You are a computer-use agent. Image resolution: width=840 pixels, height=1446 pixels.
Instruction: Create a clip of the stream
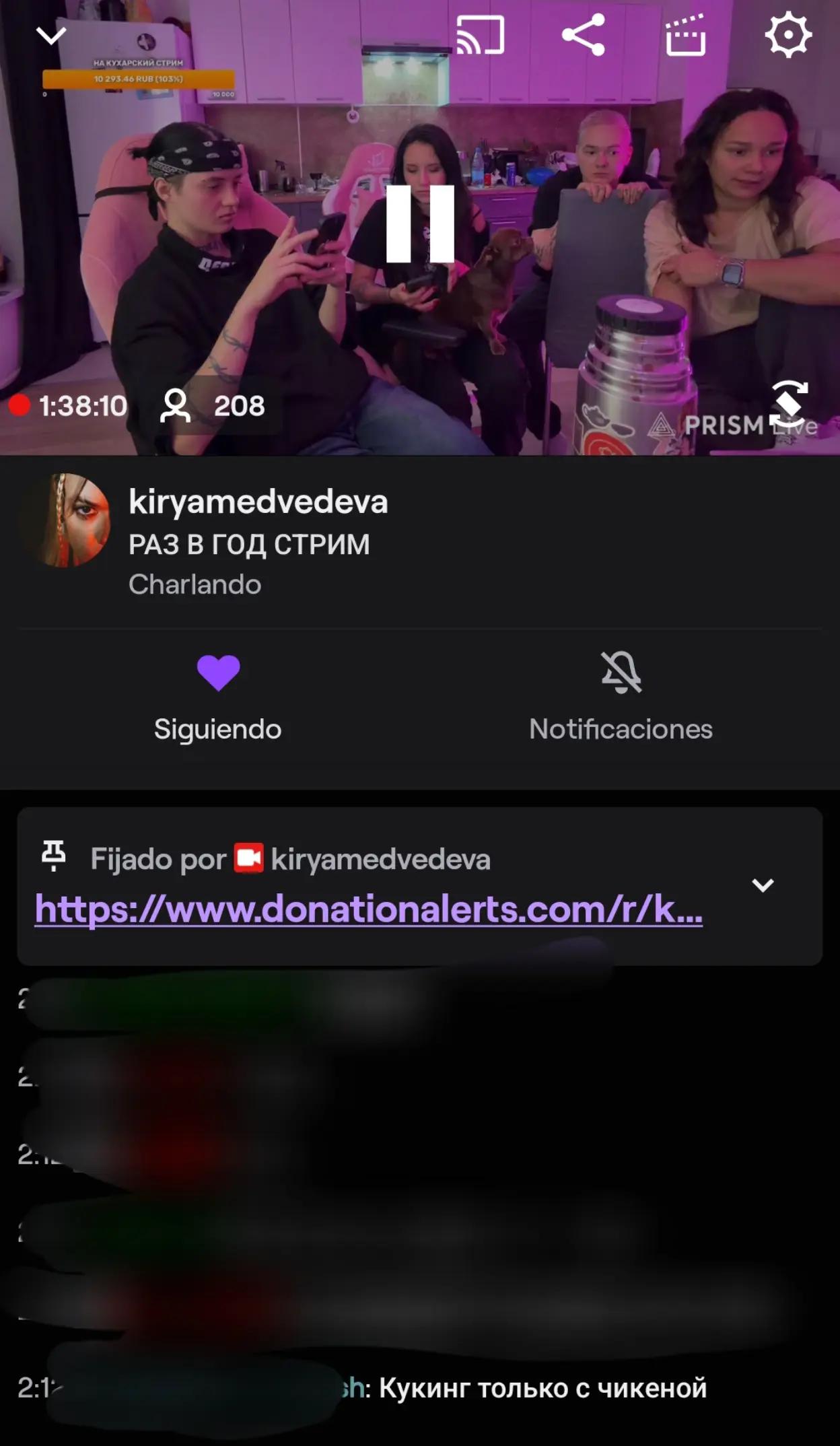coord(685,35)
